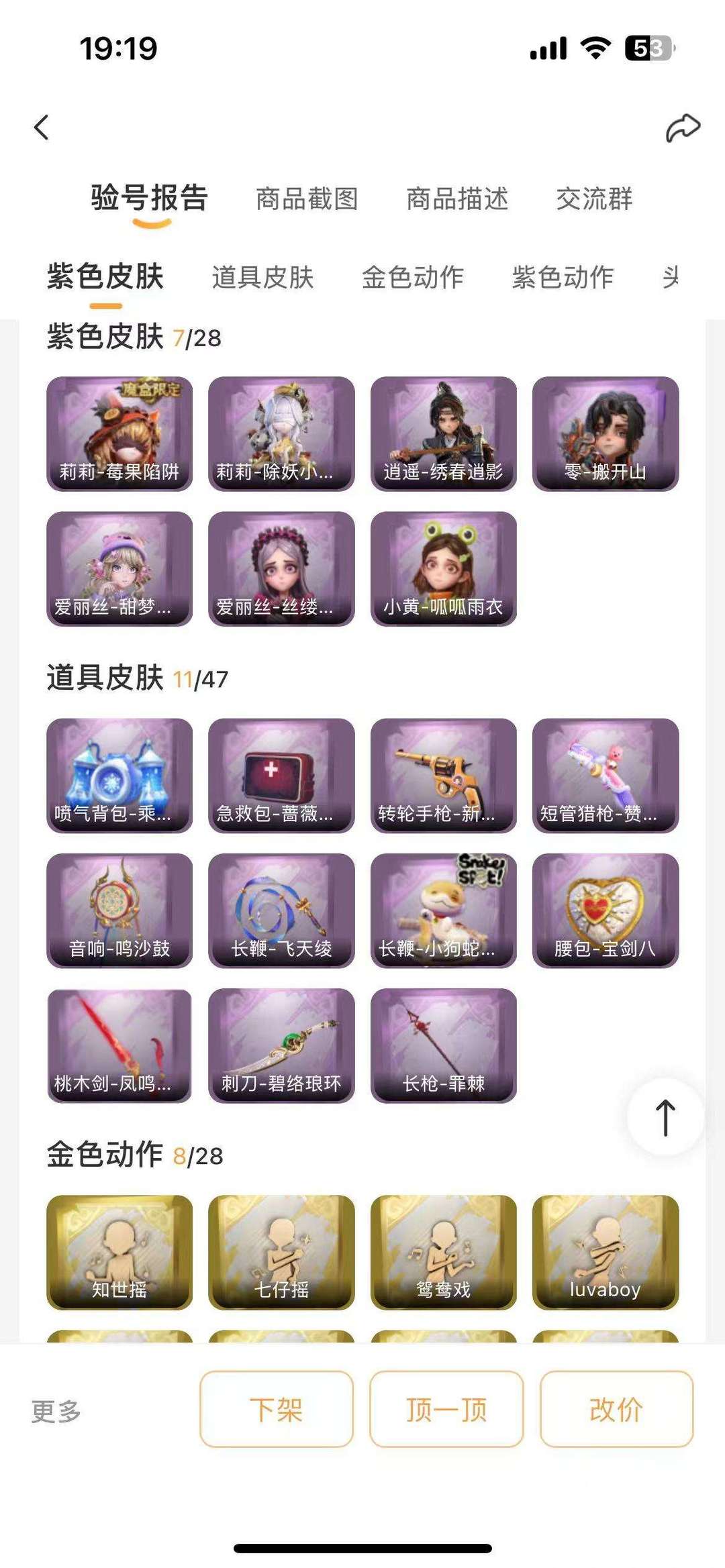This screenshot has width=725, height=1568.
Task: Open the 长枪-罪棘 item skin
Action: 444,1045
